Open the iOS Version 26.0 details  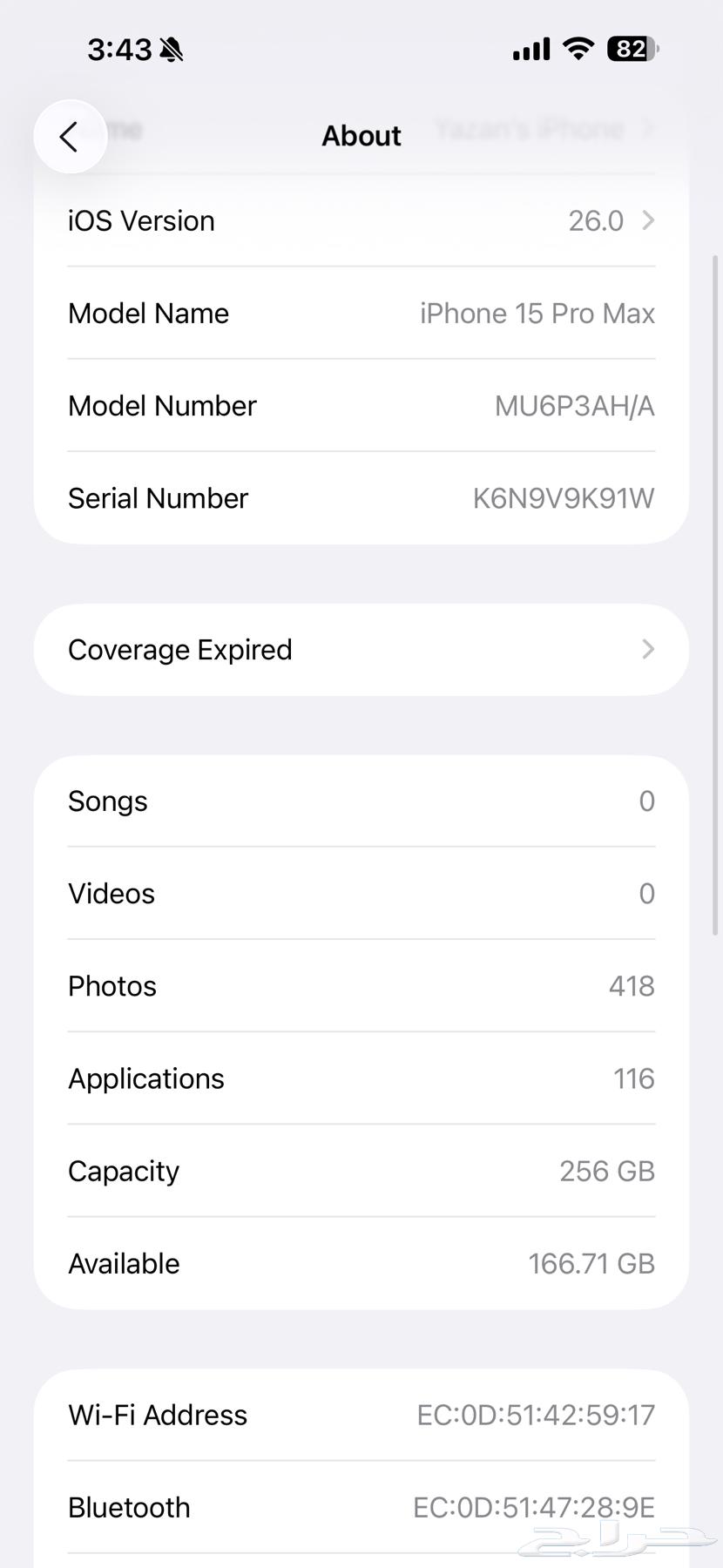click(x=361, y=220)
